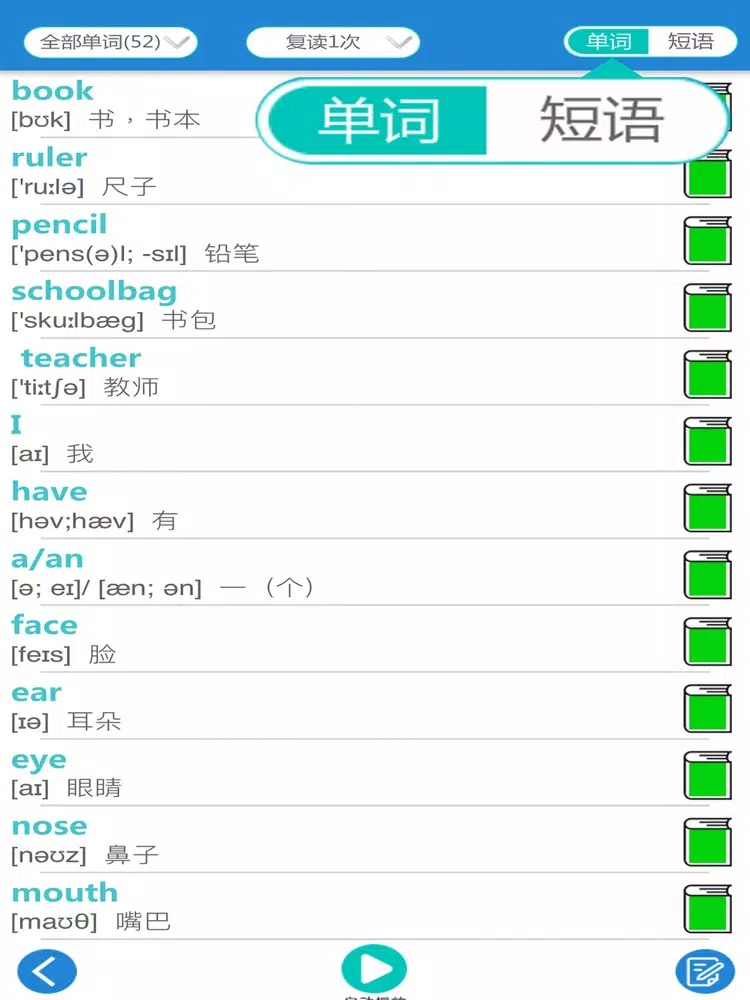Open the word entry for ruler

point(344,172)
